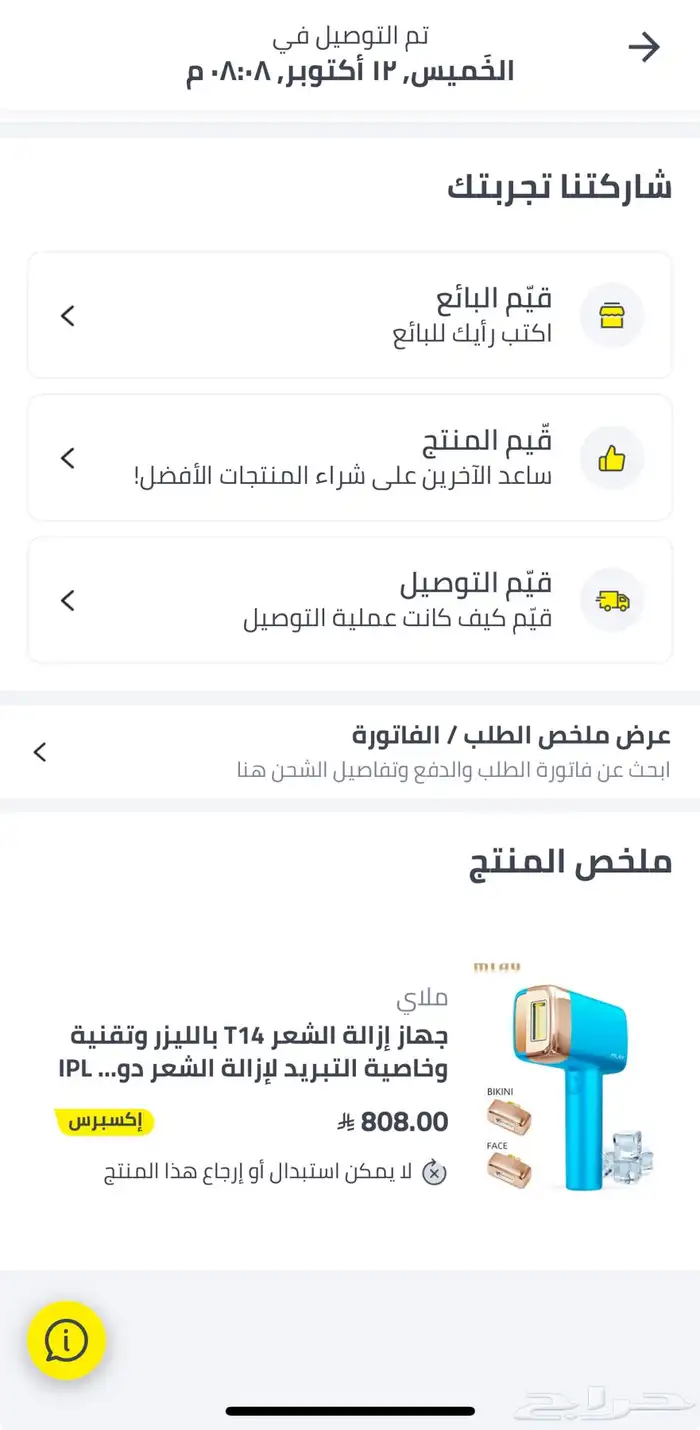Open قيّم البائع to review the seller
Screen dimensions: 700x1430
click(350, 315)
